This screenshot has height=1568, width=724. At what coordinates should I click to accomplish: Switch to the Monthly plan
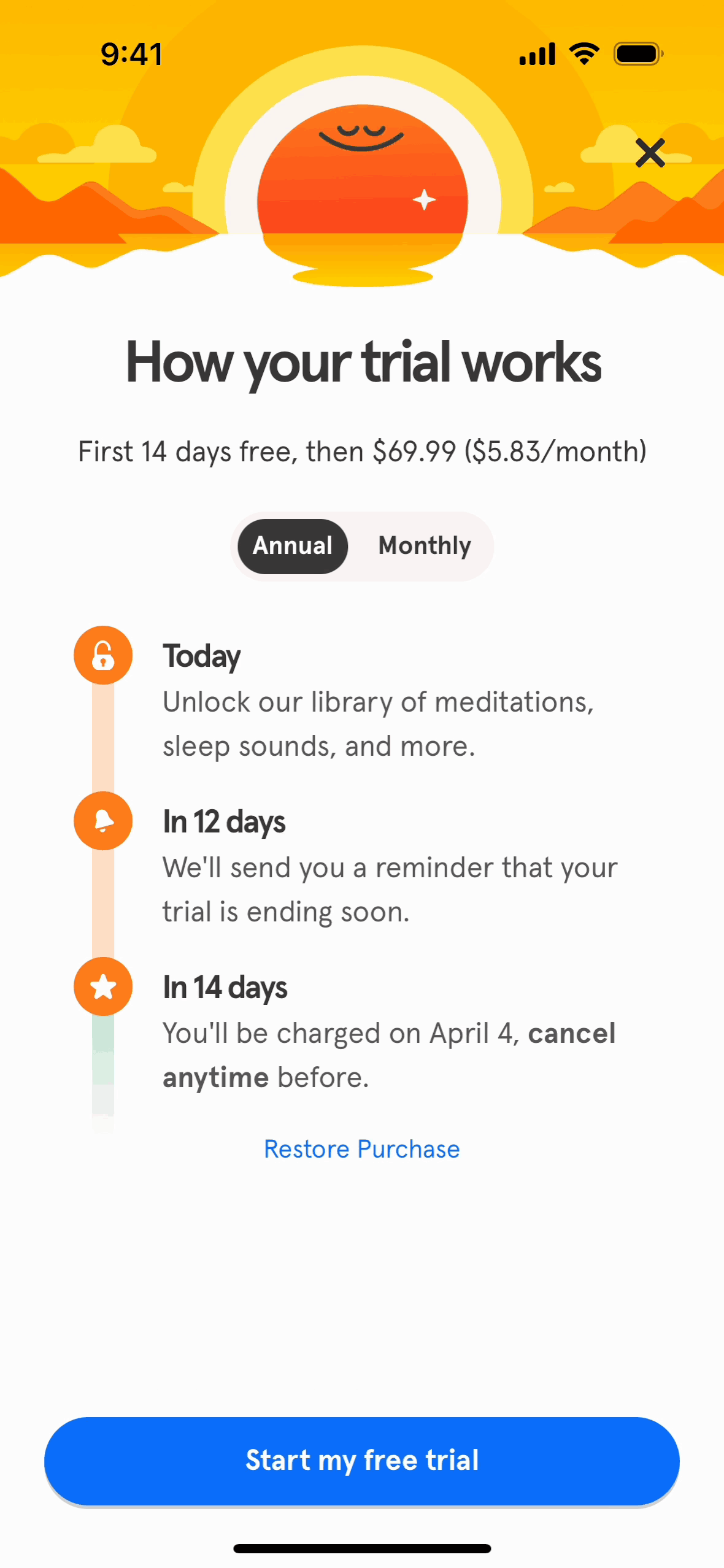(x=425, y=546)
